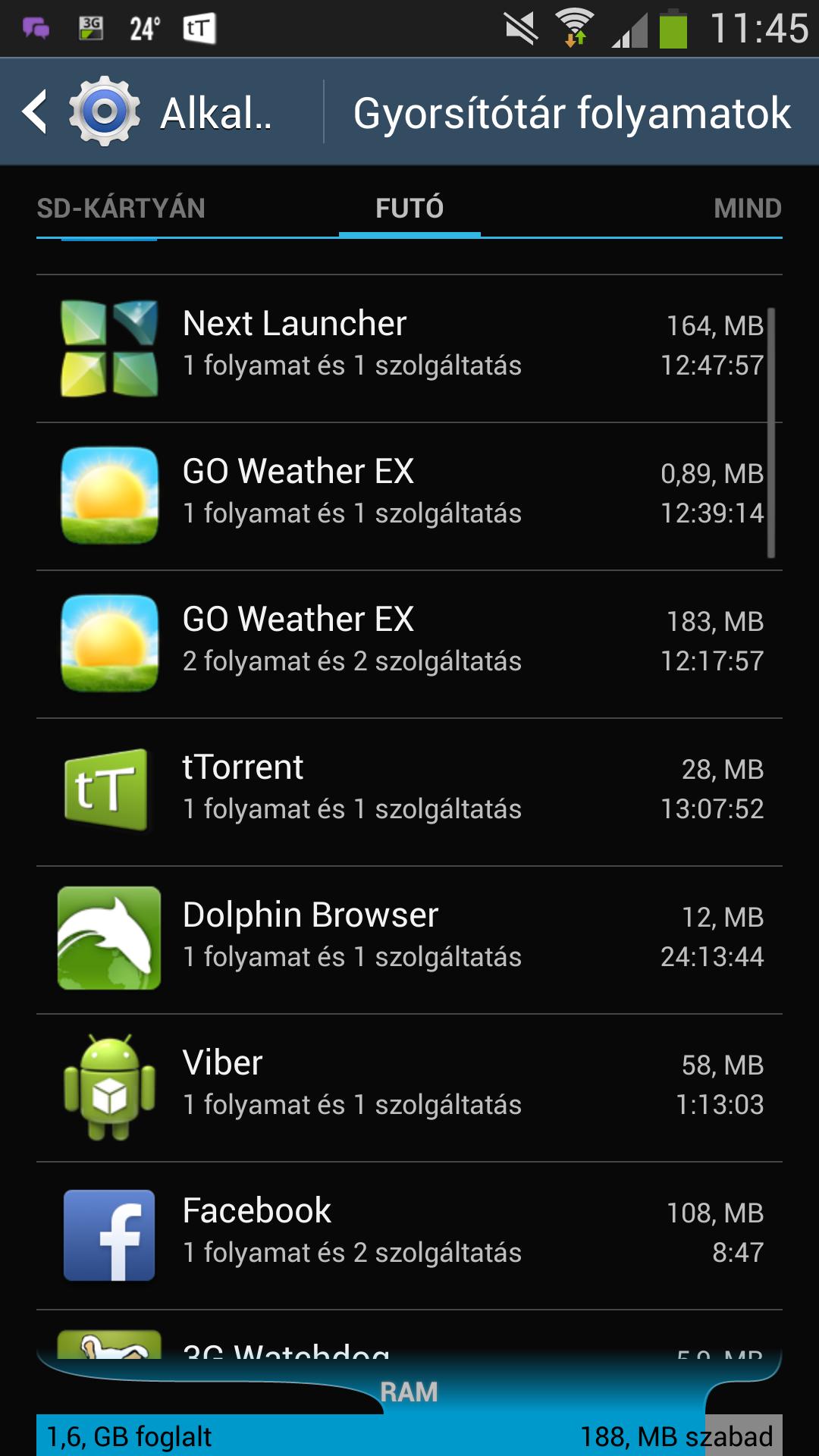The image size is (819, 1456).
Task: Open Dolphin Browser process details
Action: coord(409,940)
